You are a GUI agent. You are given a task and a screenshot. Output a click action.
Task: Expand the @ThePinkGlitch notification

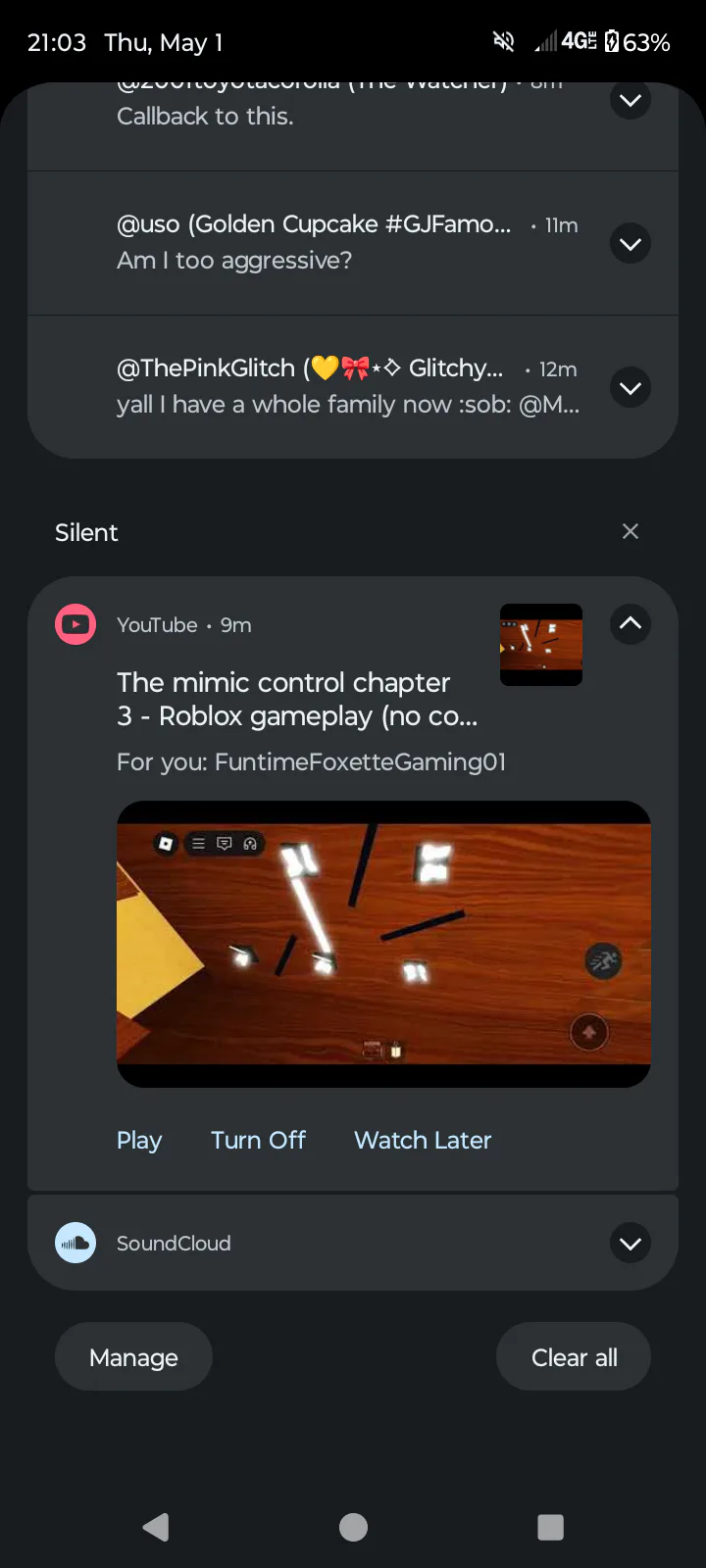(630, 388)
